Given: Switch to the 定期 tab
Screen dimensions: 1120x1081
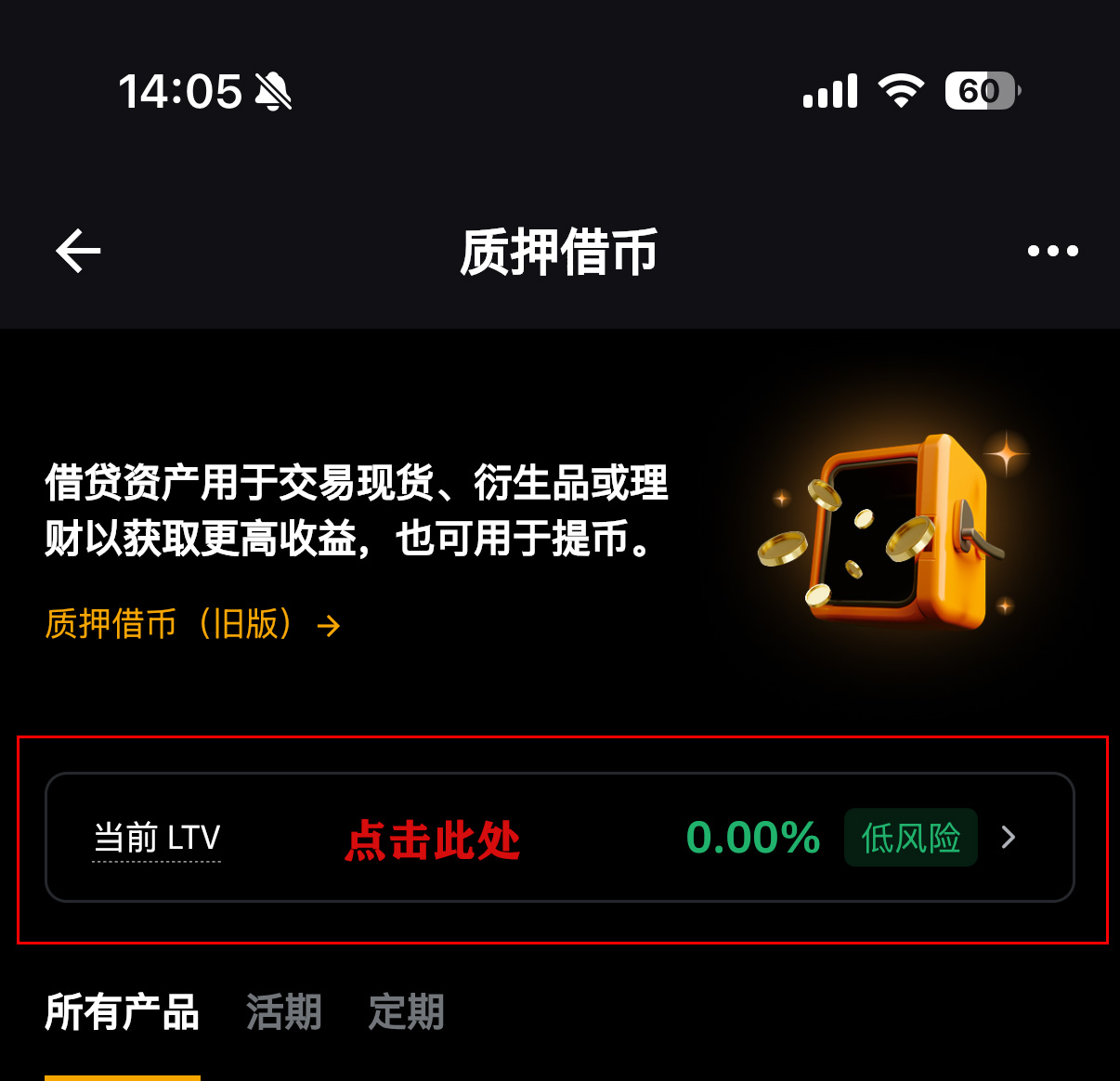Looking at the screenshot, I should [x=406, y=1012].
